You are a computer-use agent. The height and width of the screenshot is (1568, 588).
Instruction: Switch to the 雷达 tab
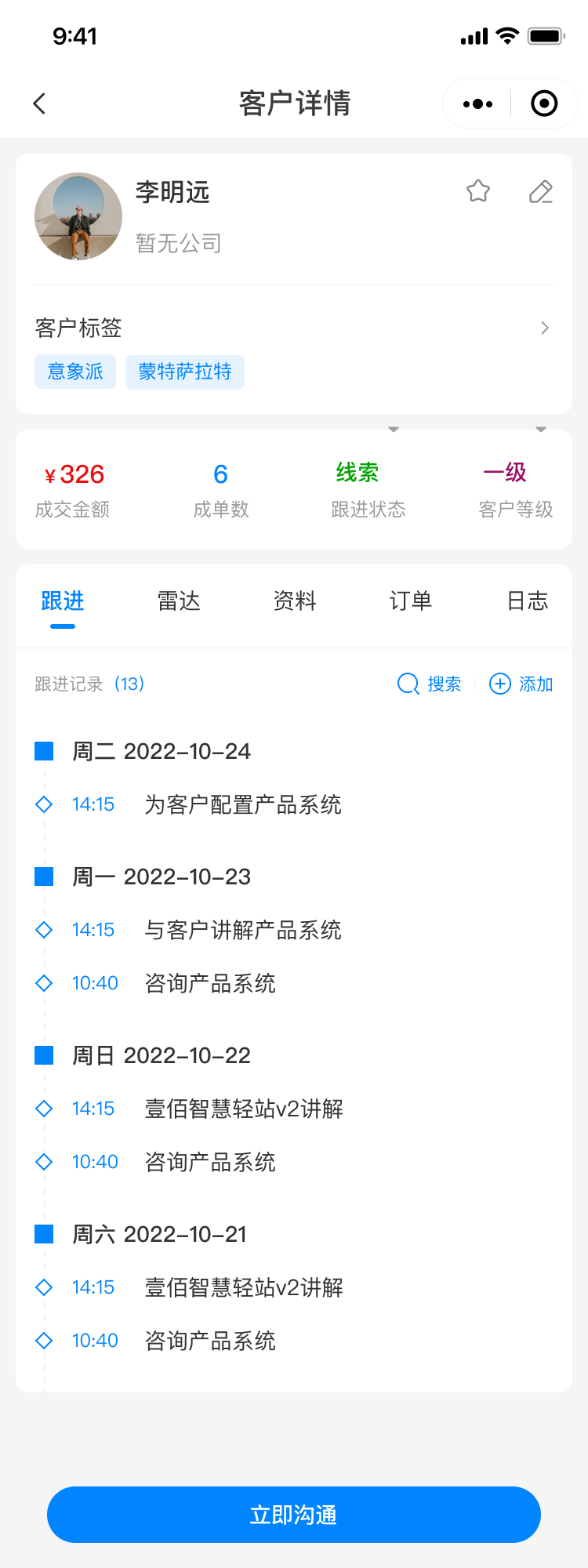[x=179, y=601]
